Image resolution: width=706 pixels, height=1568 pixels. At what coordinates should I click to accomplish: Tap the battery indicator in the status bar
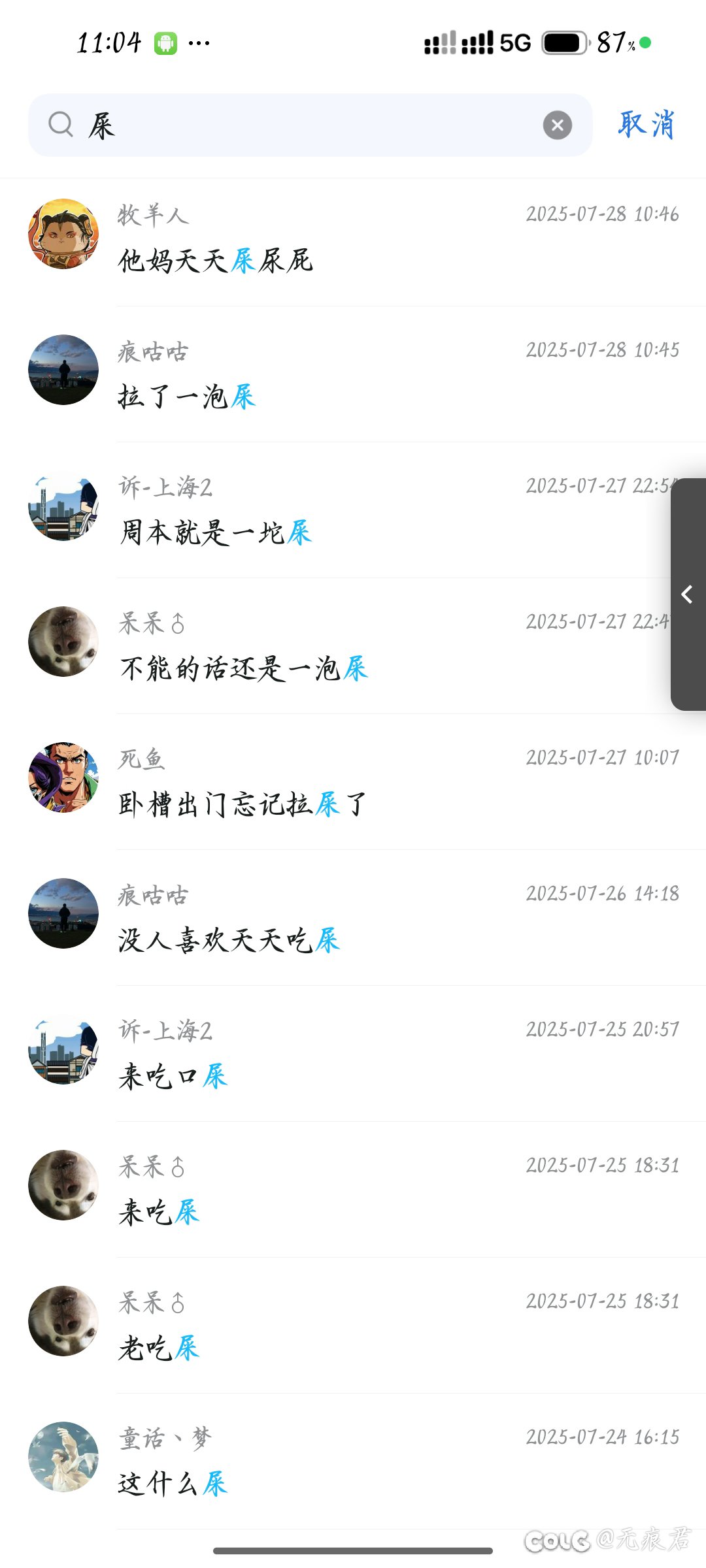[x=563, y=41]
